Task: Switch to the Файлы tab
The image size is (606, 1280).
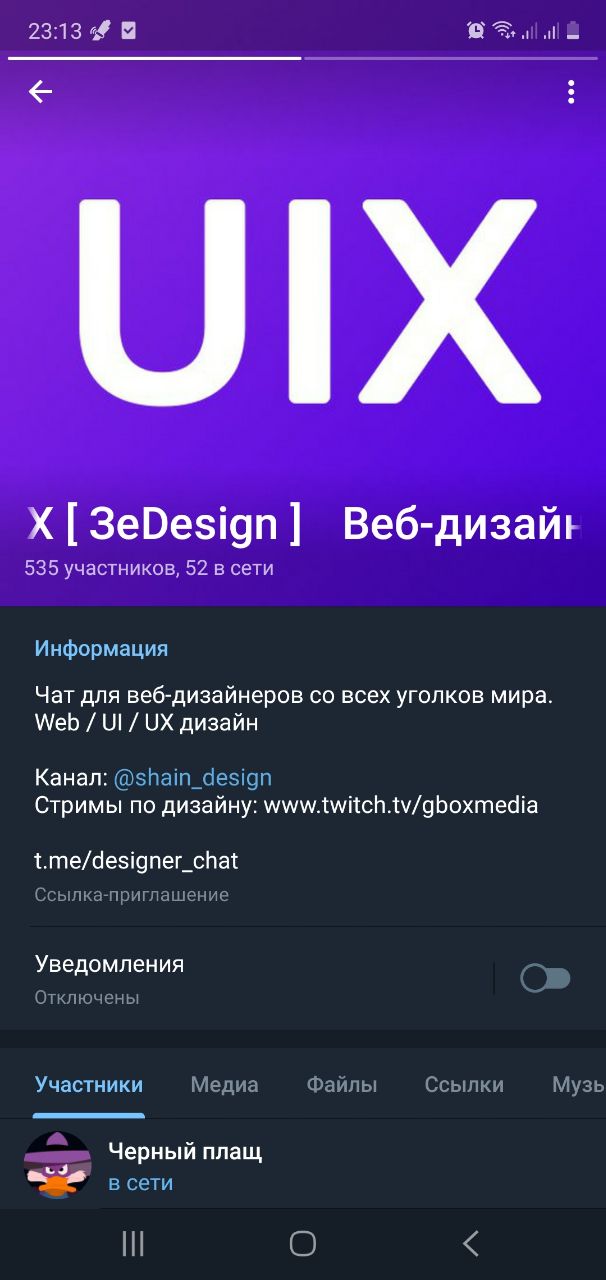Action: point(341,1085)
